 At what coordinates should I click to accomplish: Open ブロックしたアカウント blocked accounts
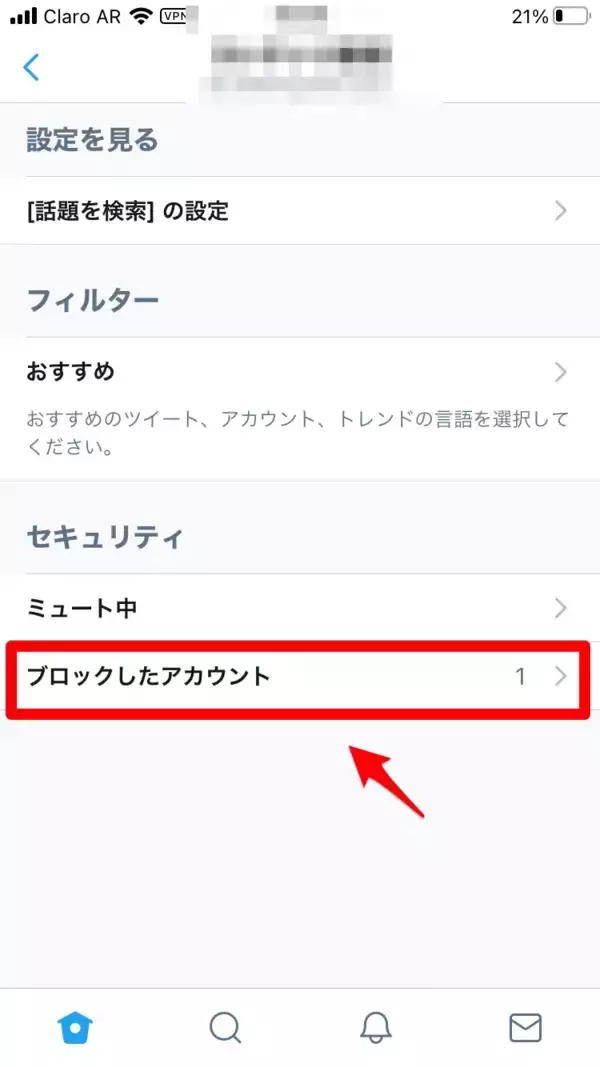(298, 677)
